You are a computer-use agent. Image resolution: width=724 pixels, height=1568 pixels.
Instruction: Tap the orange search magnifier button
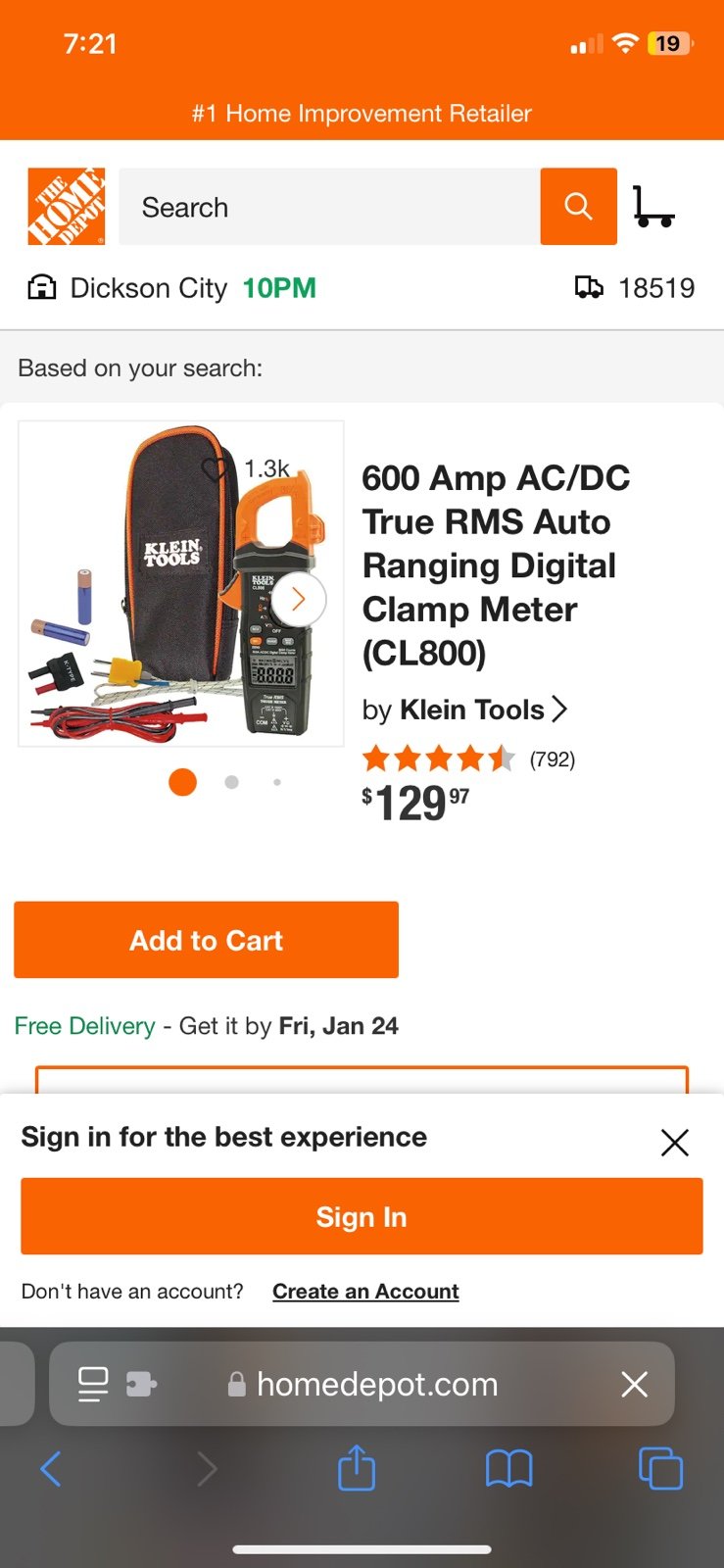578,207
